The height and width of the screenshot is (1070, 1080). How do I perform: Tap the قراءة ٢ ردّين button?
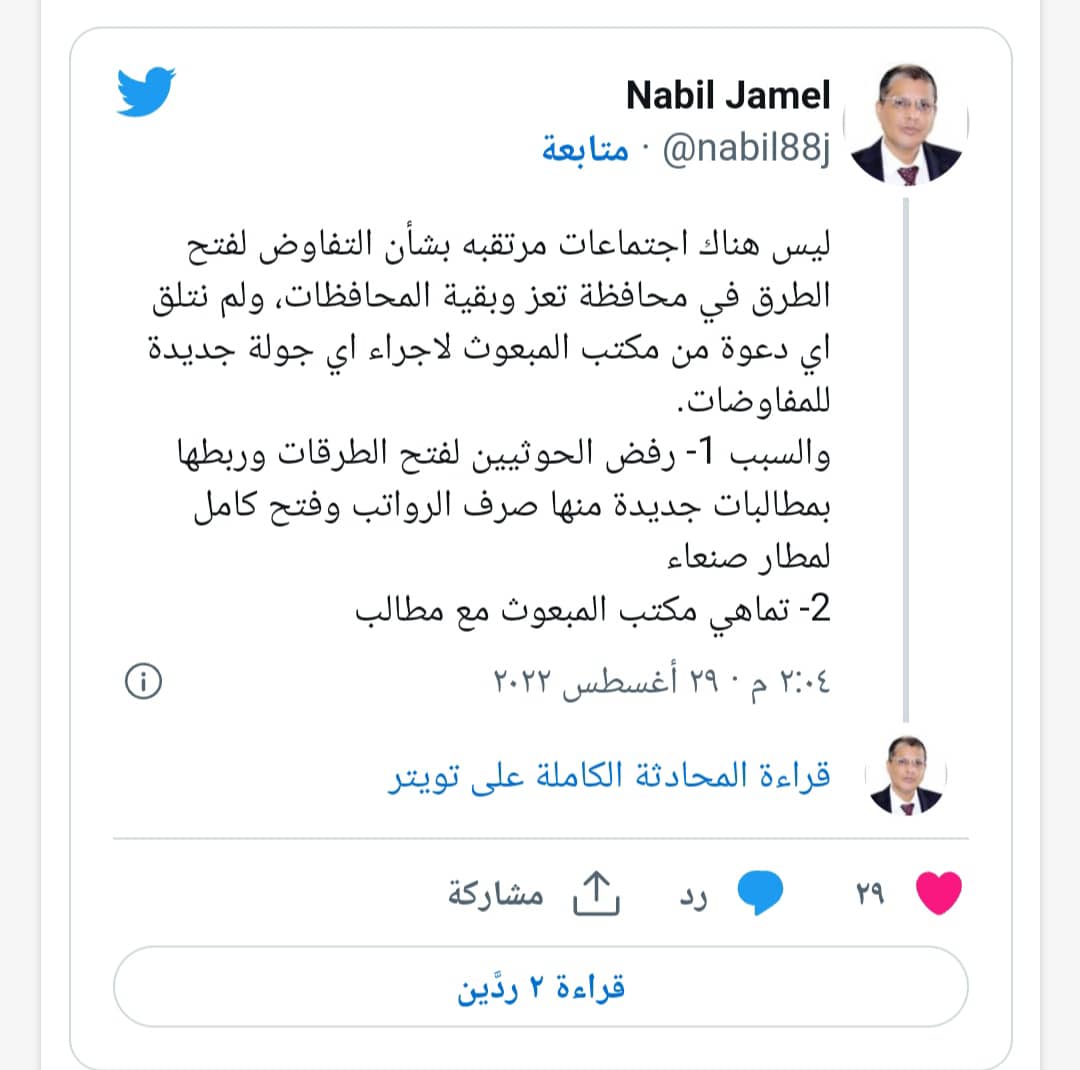(x=540, y=987)
